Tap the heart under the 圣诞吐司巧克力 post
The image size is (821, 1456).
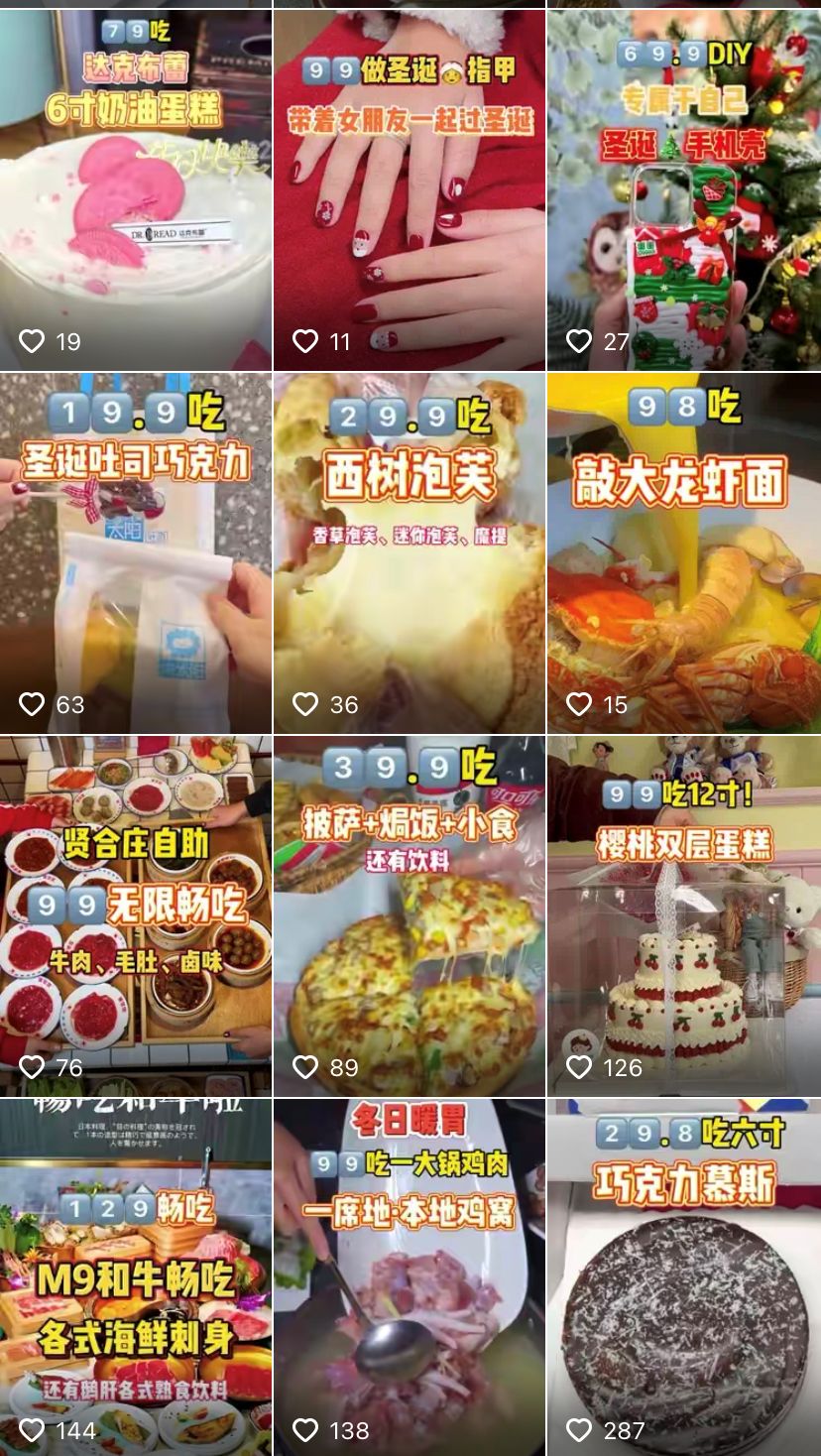31,705
